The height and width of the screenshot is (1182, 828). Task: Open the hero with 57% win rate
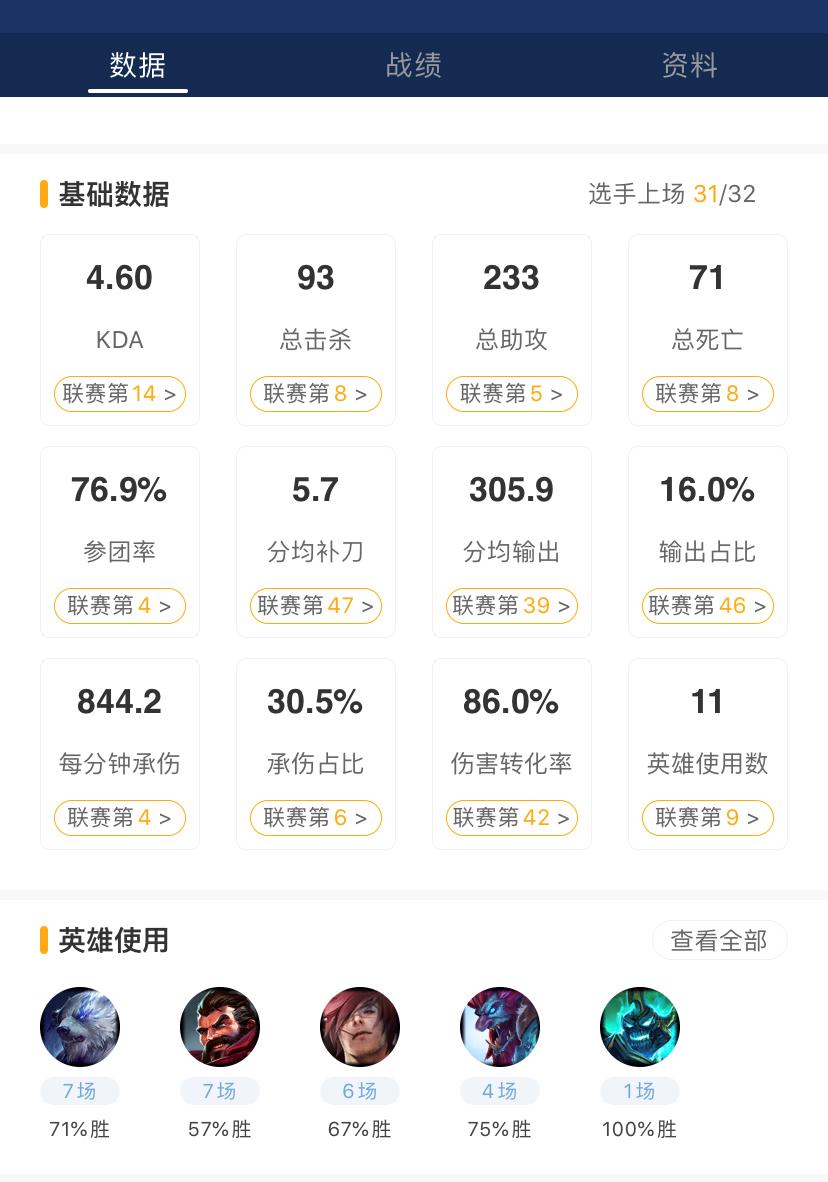(220, 1027)
